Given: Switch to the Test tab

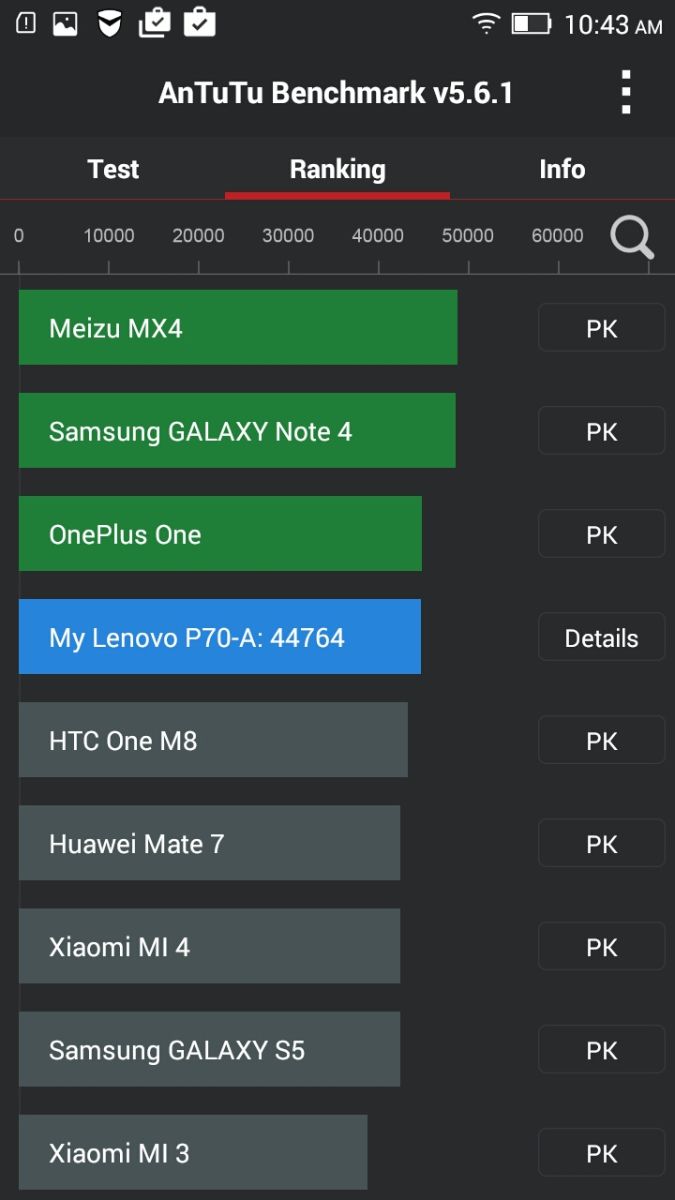Looking at the screenshot, I should tap(113, 169).
